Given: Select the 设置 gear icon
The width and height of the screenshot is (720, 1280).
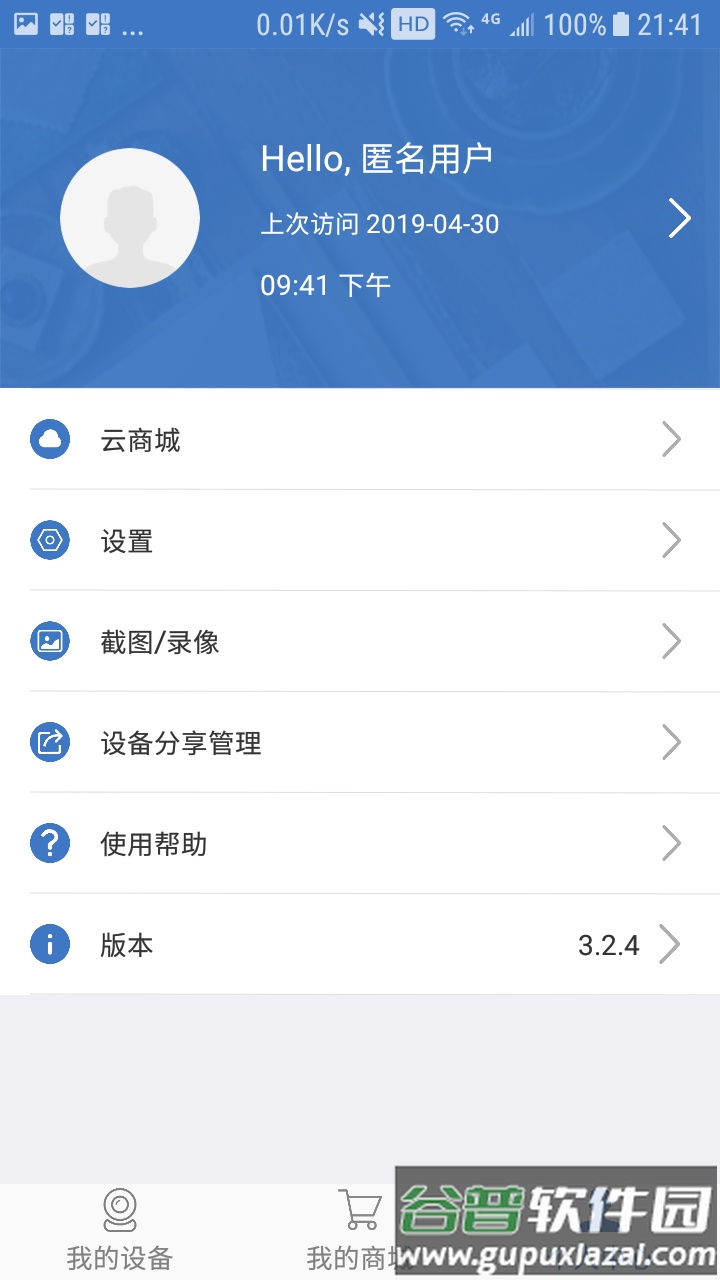Looking at the screenshot, I should pyautogui.click(x=50, y=541).
